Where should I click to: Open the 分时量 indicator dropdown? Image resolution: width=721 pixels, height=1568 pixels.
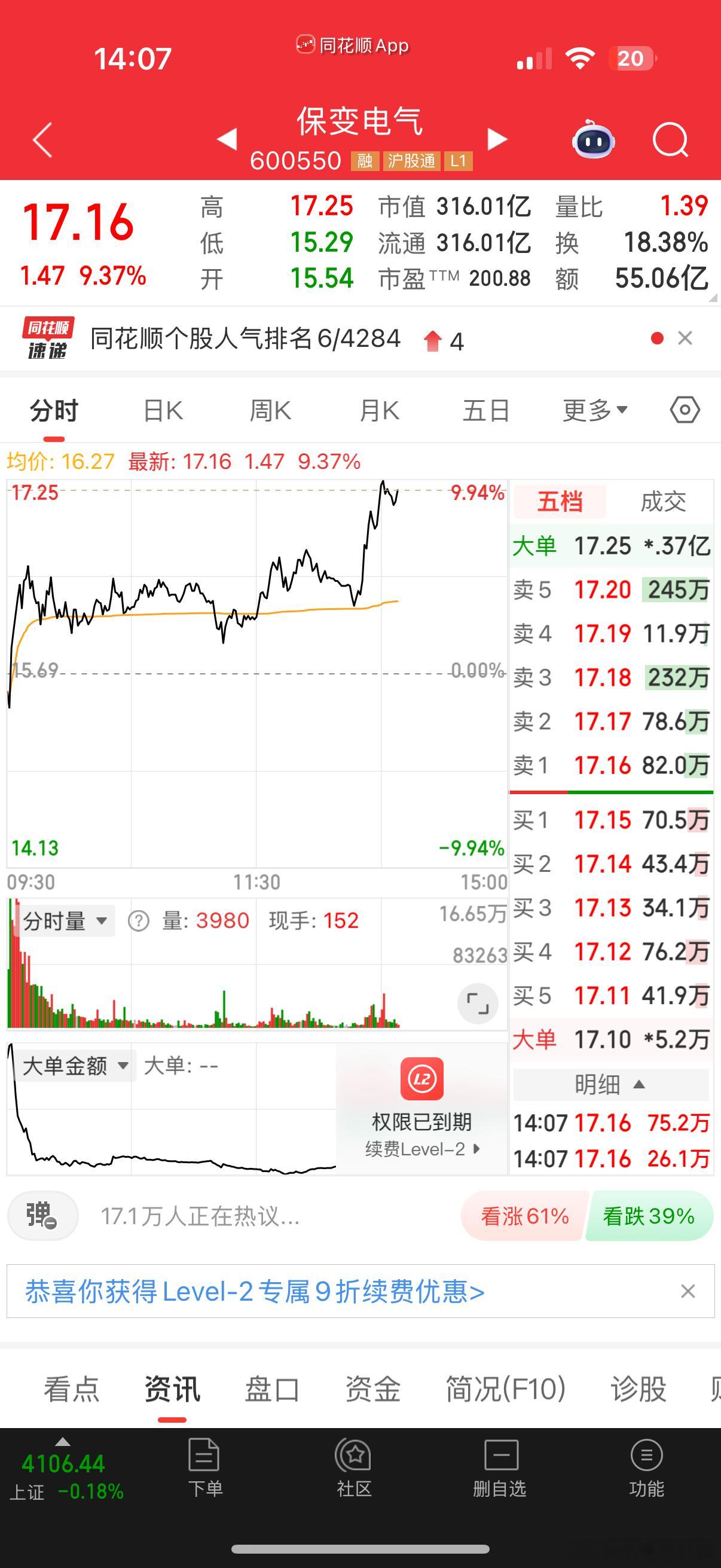[66, 920]
